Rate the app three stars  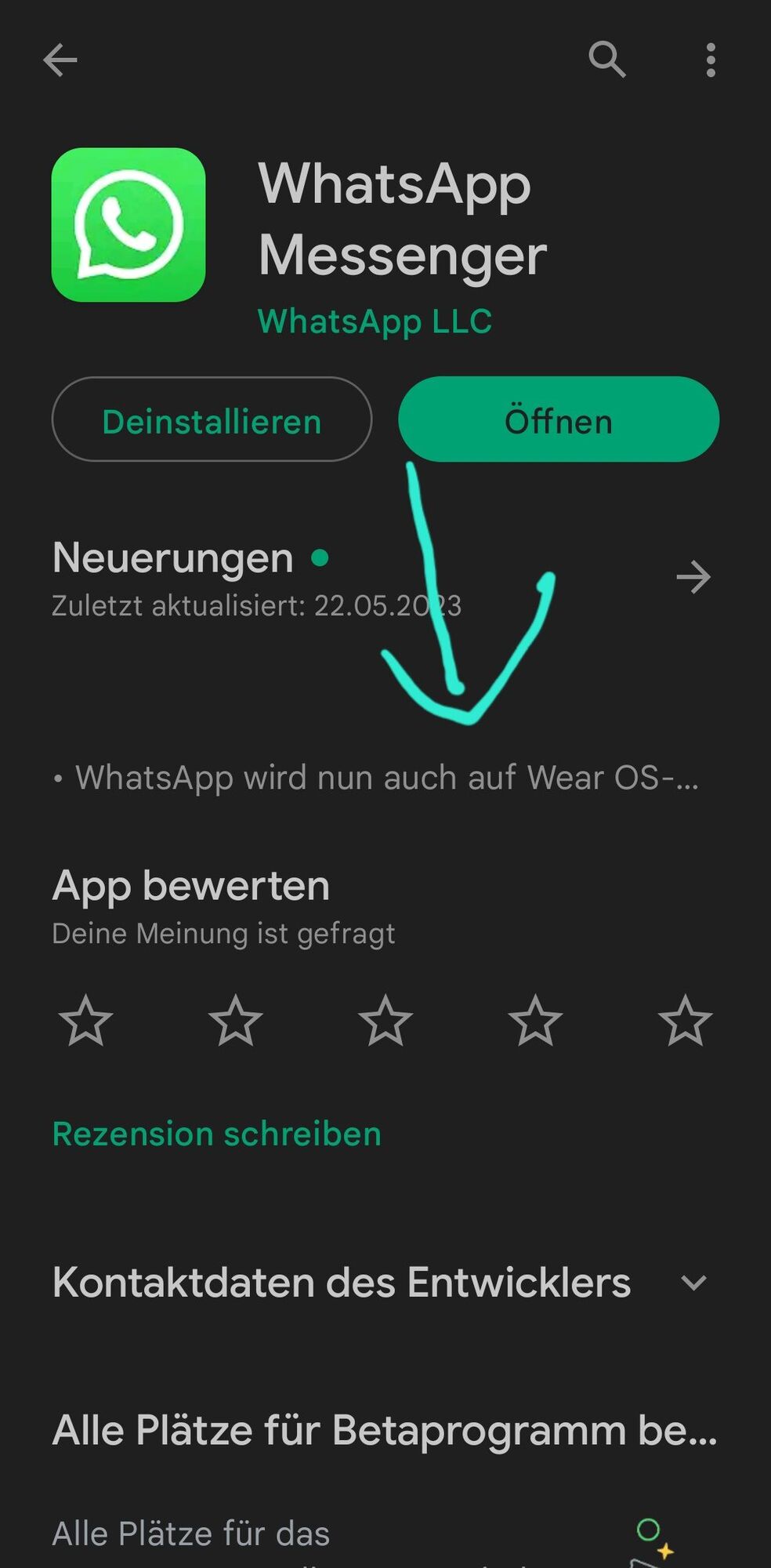click(x=385, y=1021)
